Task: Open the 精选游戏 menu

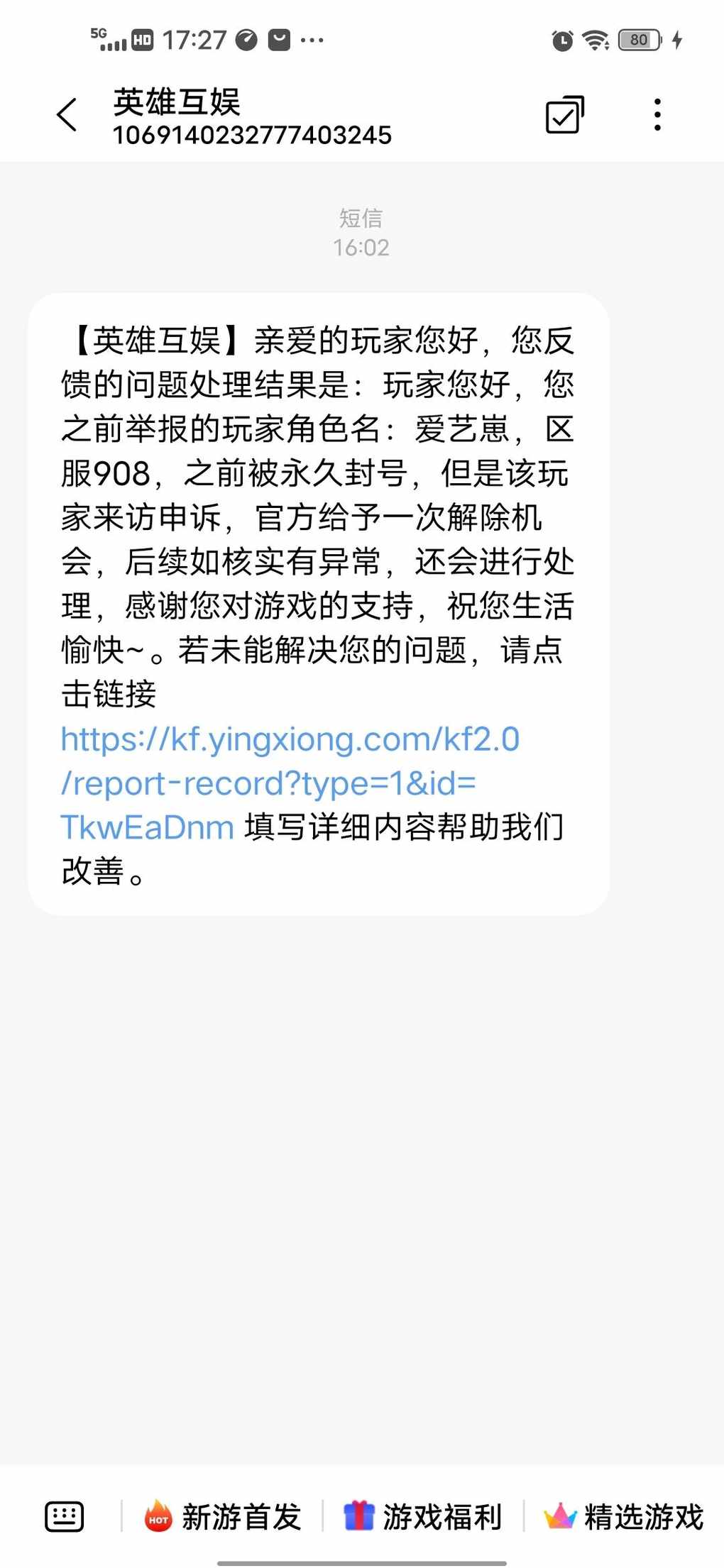Action: tap(624, 1517)
